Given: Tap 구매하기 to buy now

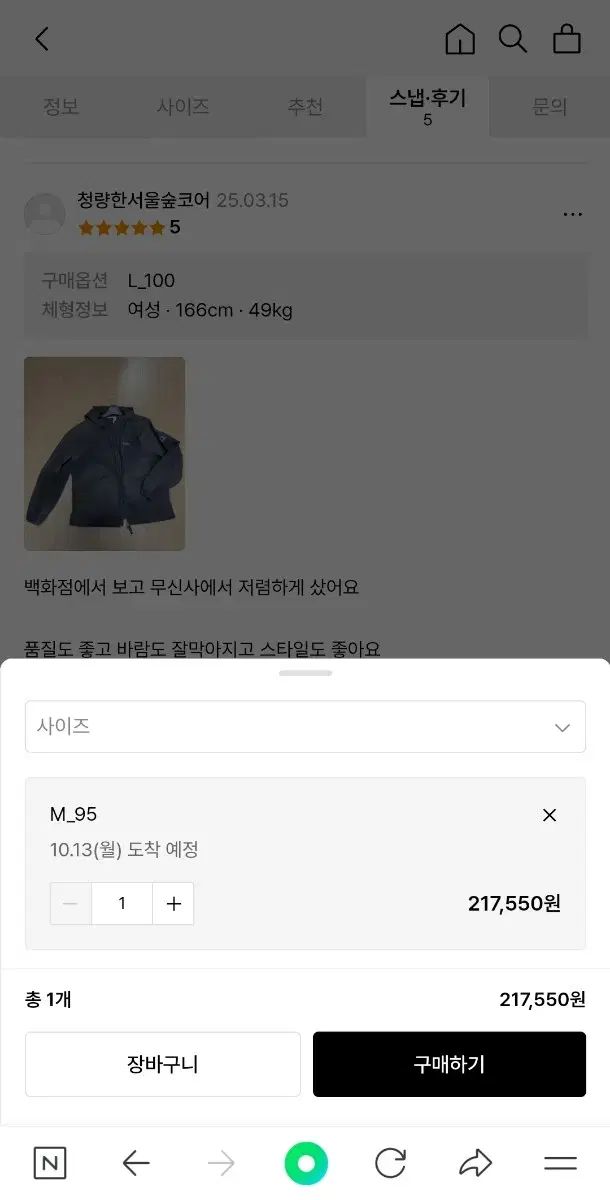Looking at the screenshot, I should 449,1064.
